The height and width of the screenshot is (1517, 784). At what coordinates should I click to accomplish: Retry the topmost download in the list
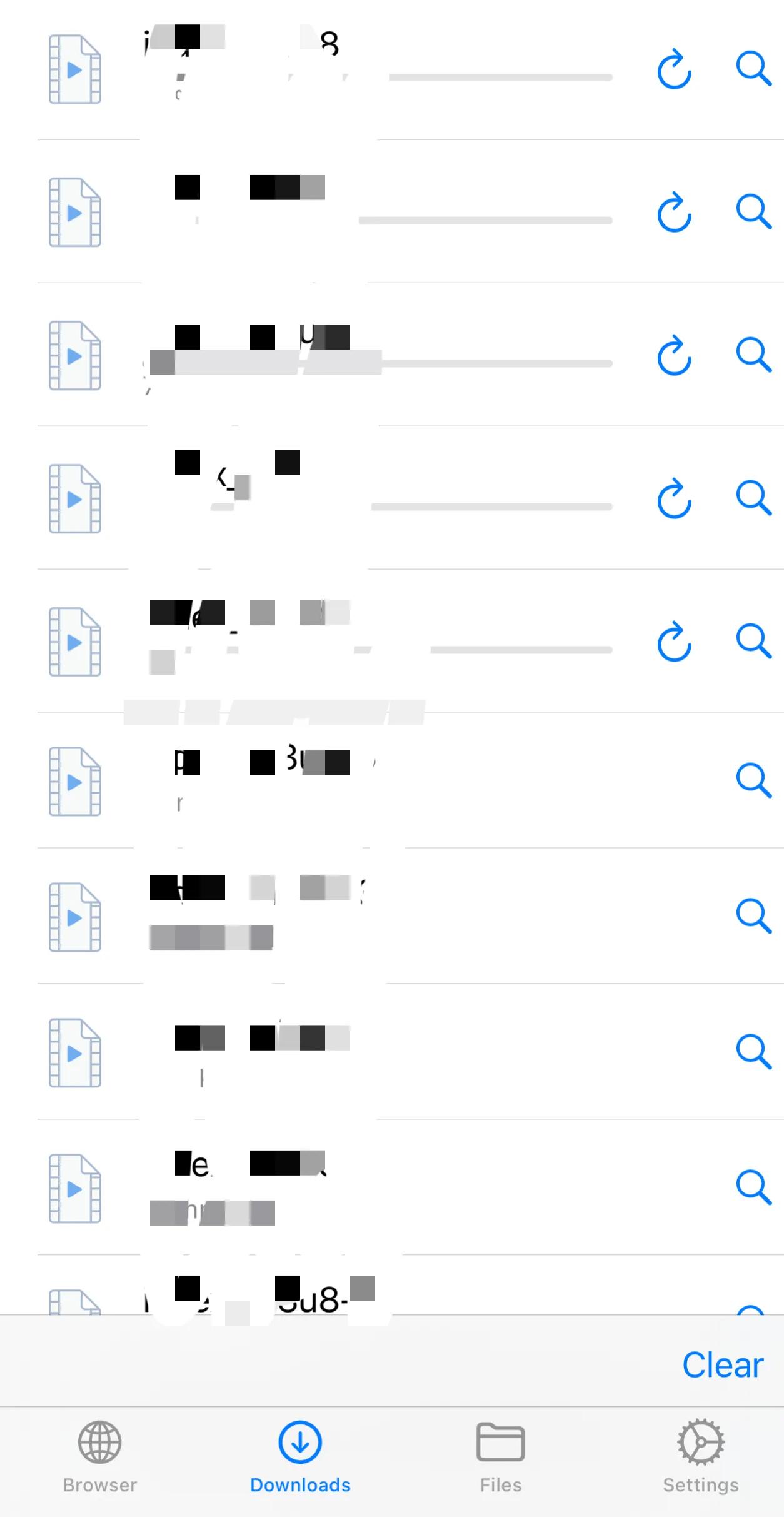coord(674,69)
